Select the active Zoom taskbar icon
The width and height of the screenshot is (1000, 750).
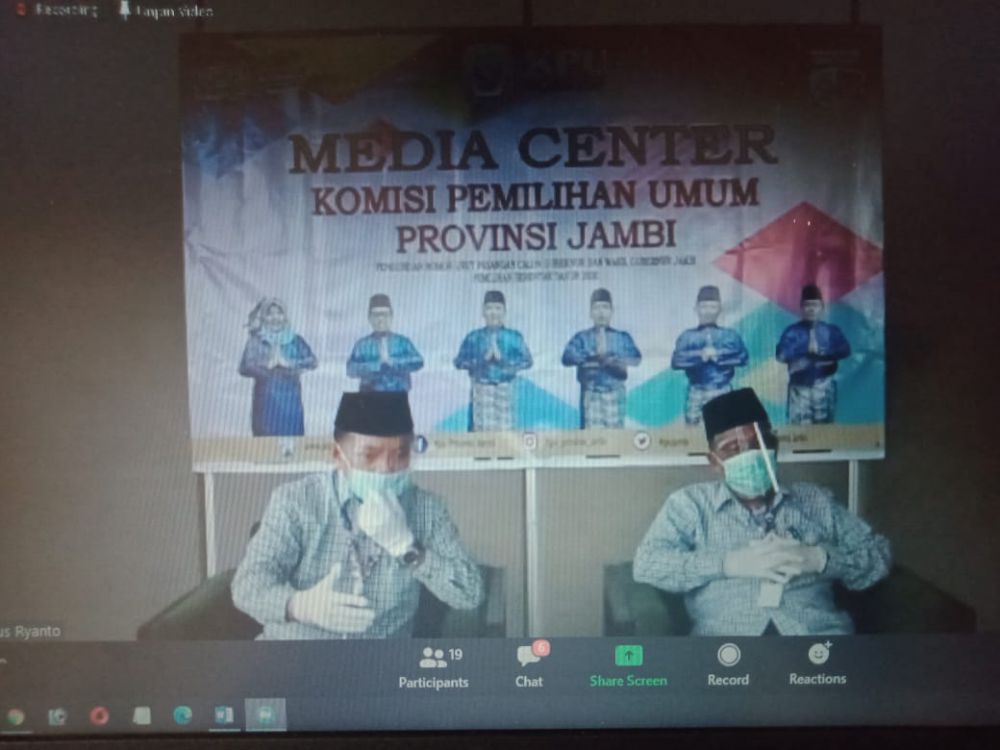(x=266, y=715)
